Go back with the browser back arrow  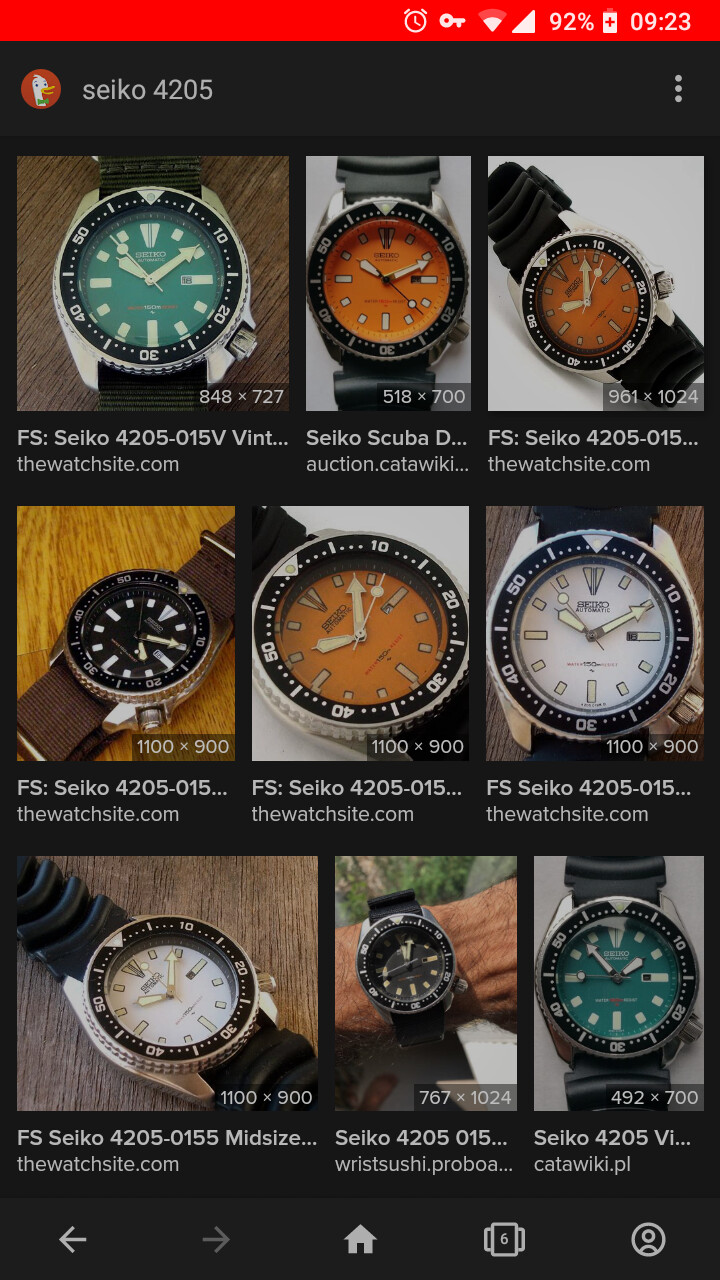(72, 1240)
